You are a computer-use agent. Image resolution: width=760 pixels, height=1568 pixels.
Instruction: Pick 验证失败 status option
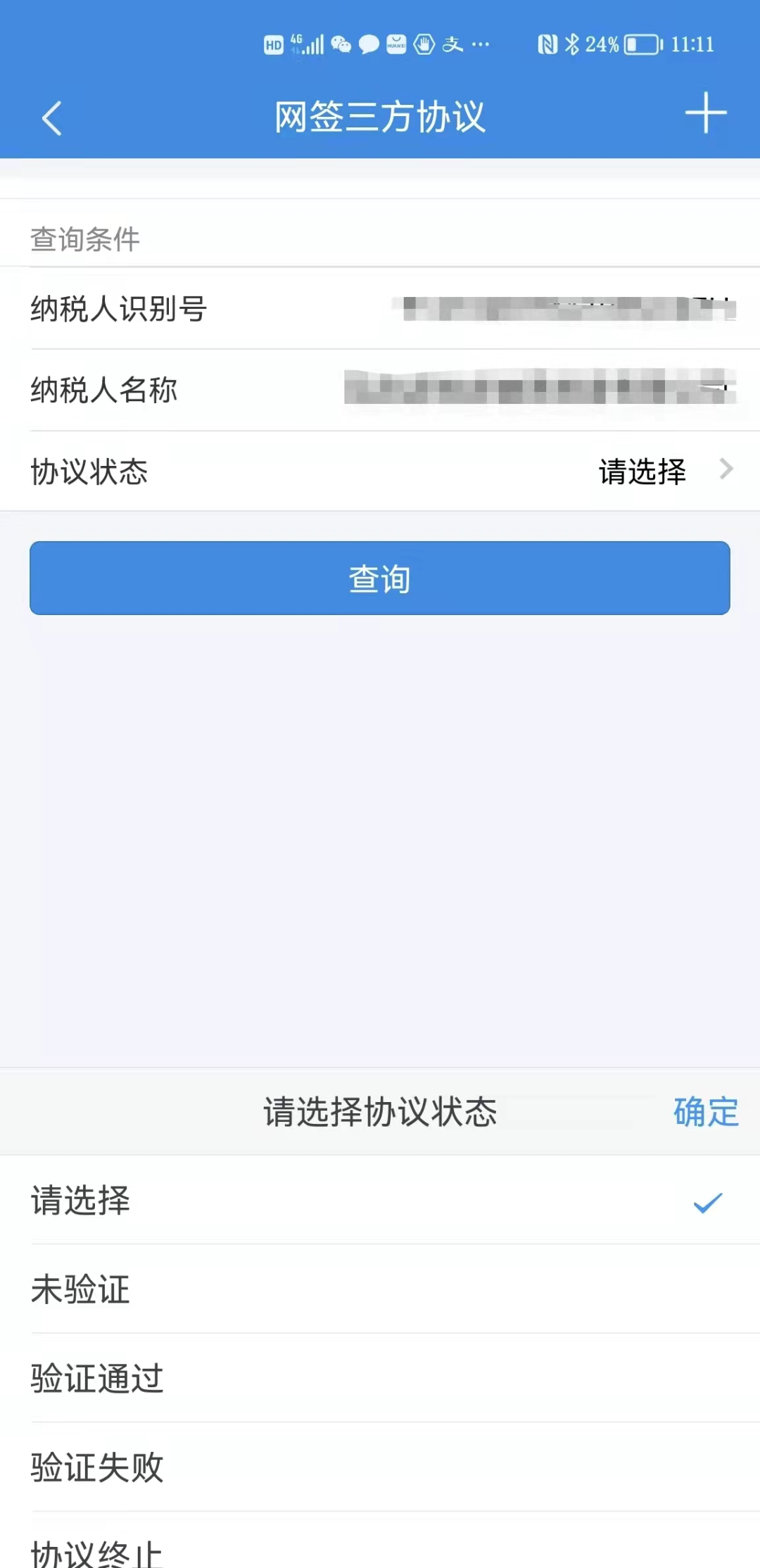tap(380, 1467)
